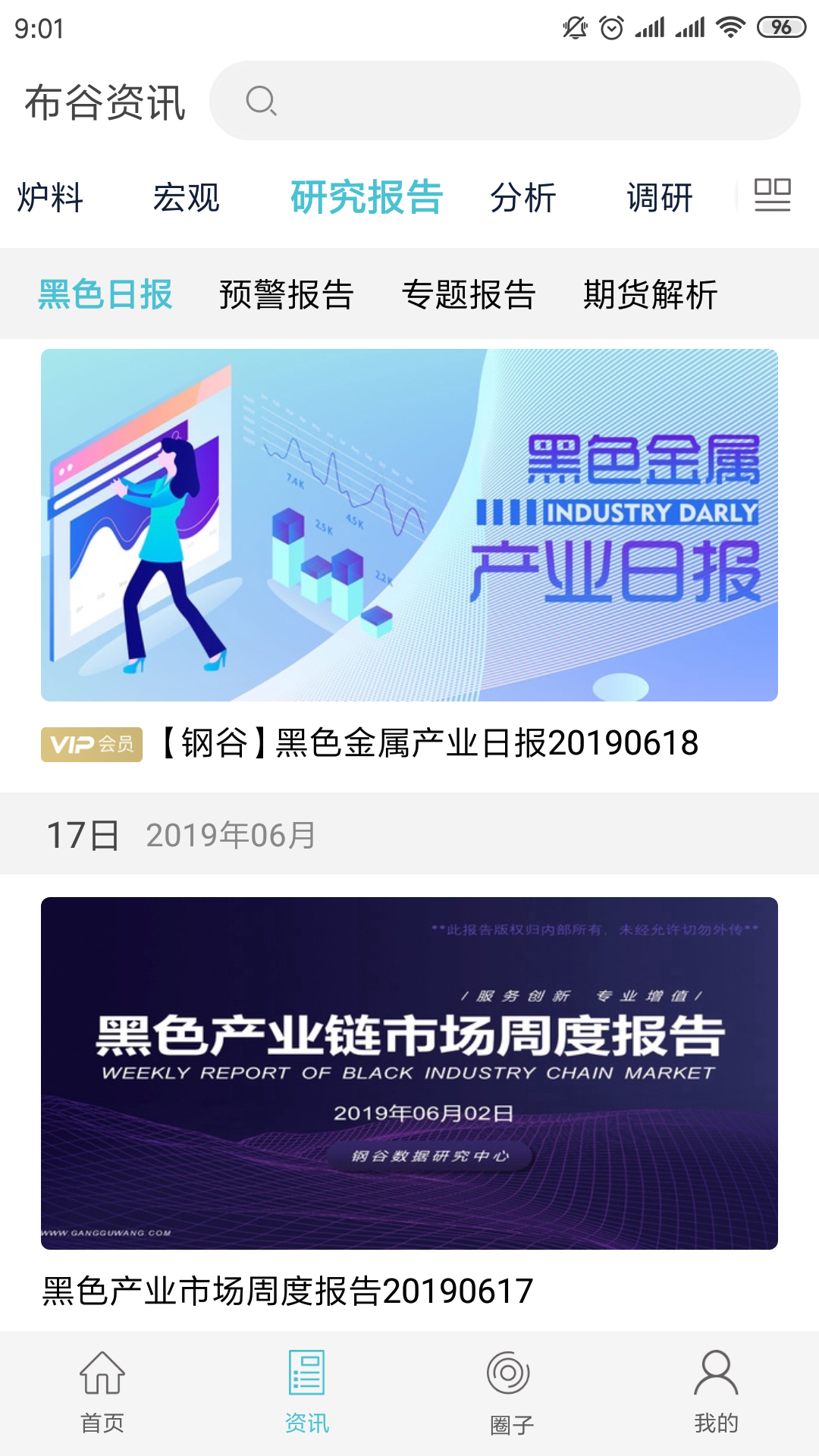Switch to the 宏观 tab
Image resolution: width=819 pixels, height=1456 pixels.
(x=187, y=198)
